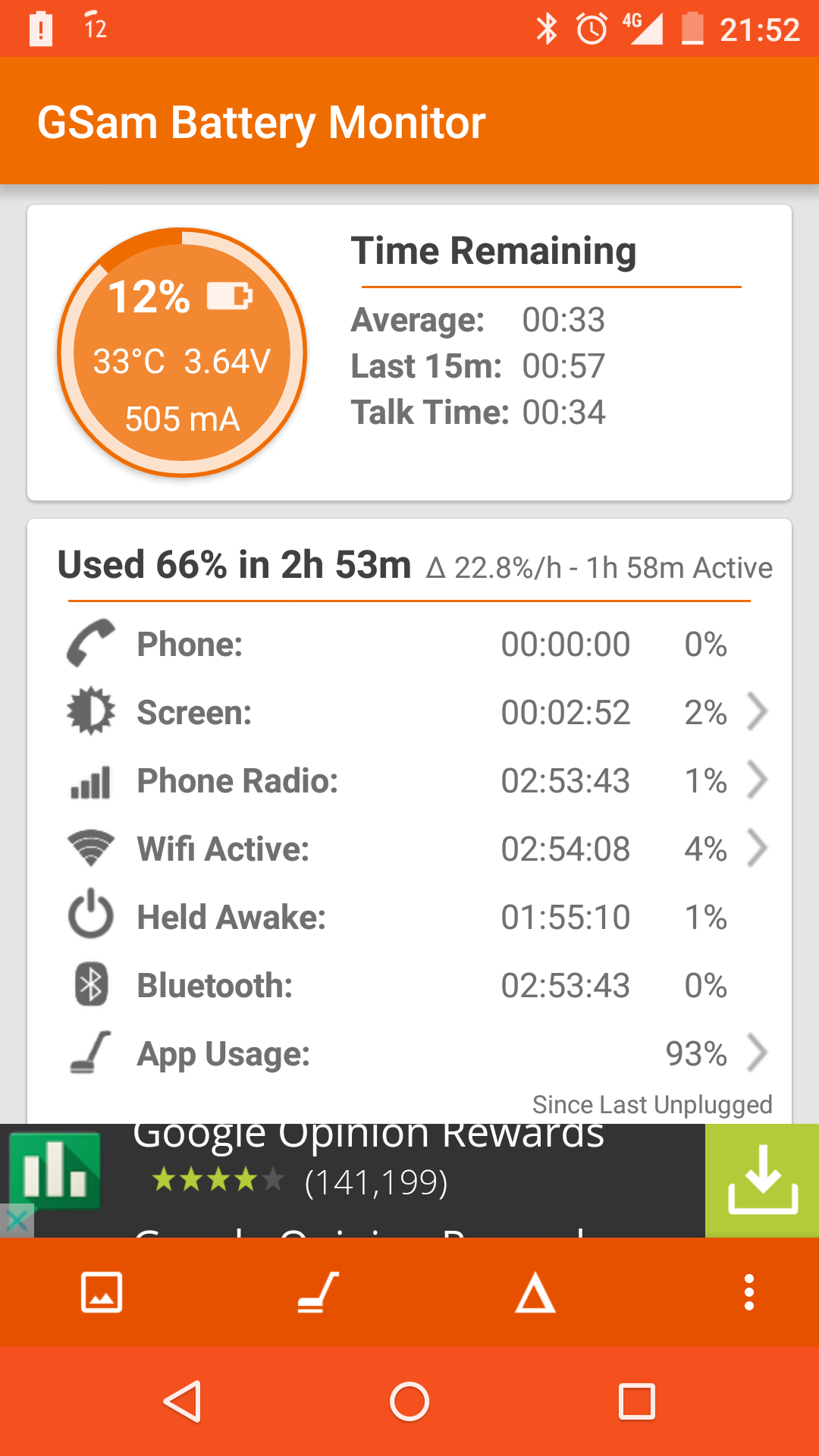This screenshot has width=819, height=1456.
Task: Close the ad banner
Action: (x=17, y=1220)
